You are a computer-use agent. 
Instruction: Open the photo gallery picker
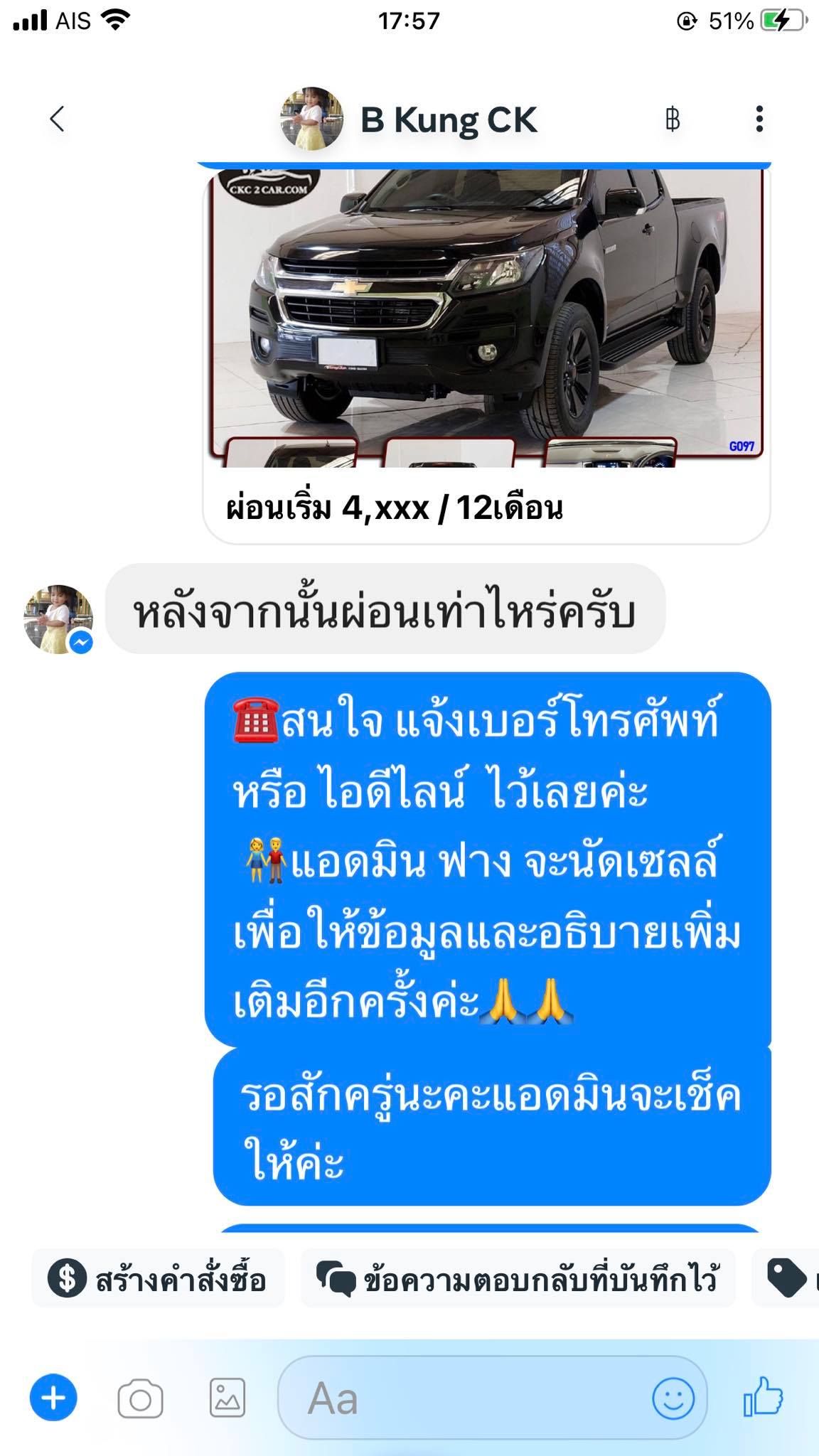coord(227,1399)
